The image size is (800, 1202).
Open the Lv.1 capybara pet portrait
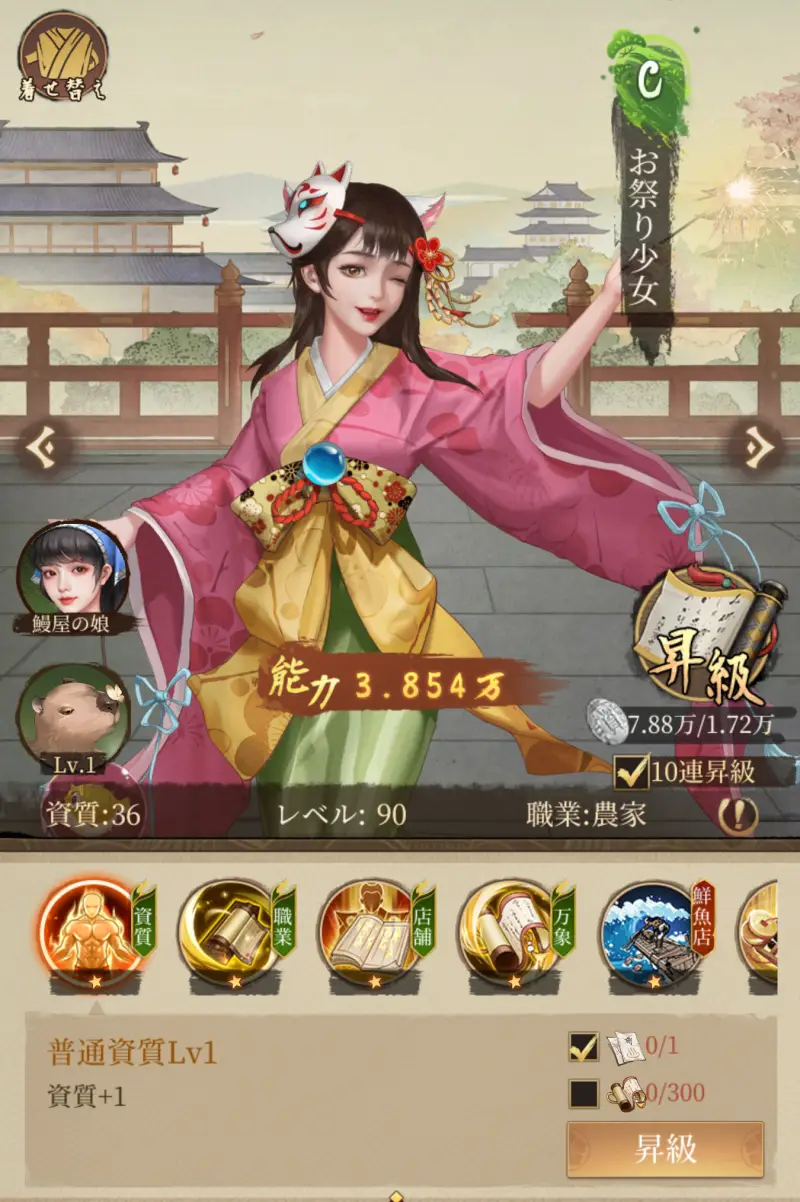point(73,713)
